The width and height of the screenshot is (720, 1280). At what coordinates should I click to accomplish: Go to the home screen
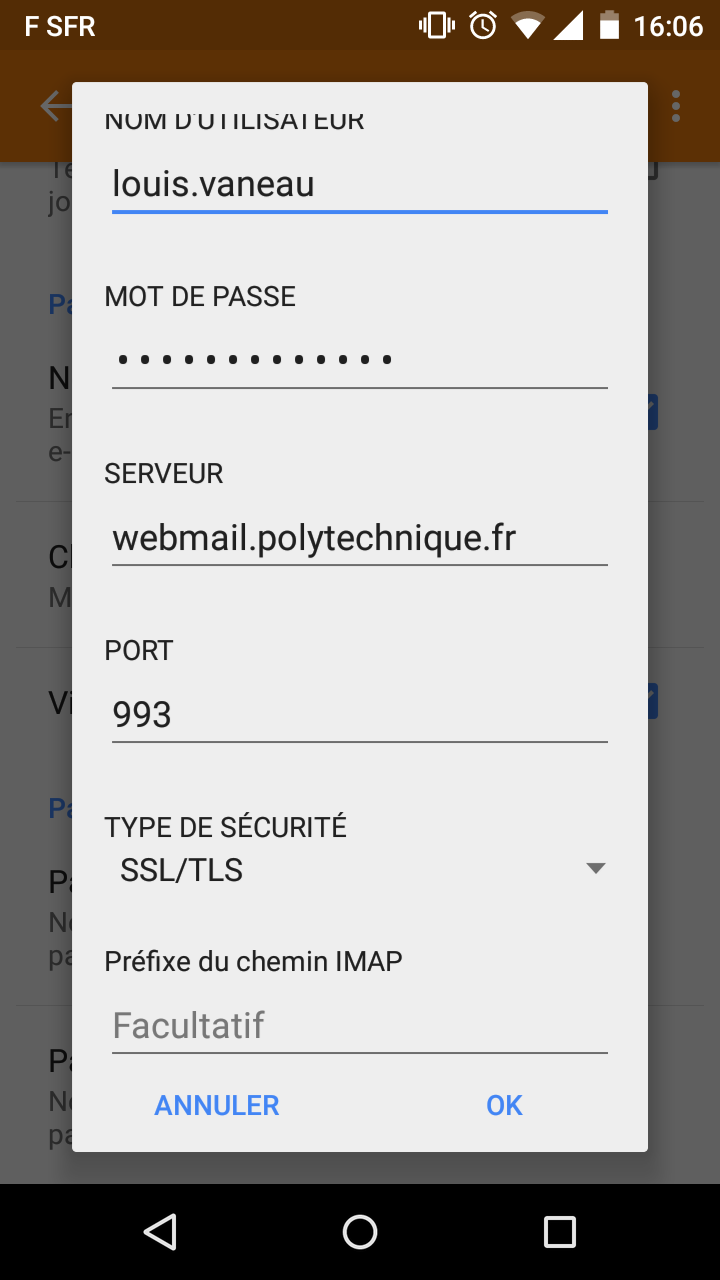tap(360, 1232)
